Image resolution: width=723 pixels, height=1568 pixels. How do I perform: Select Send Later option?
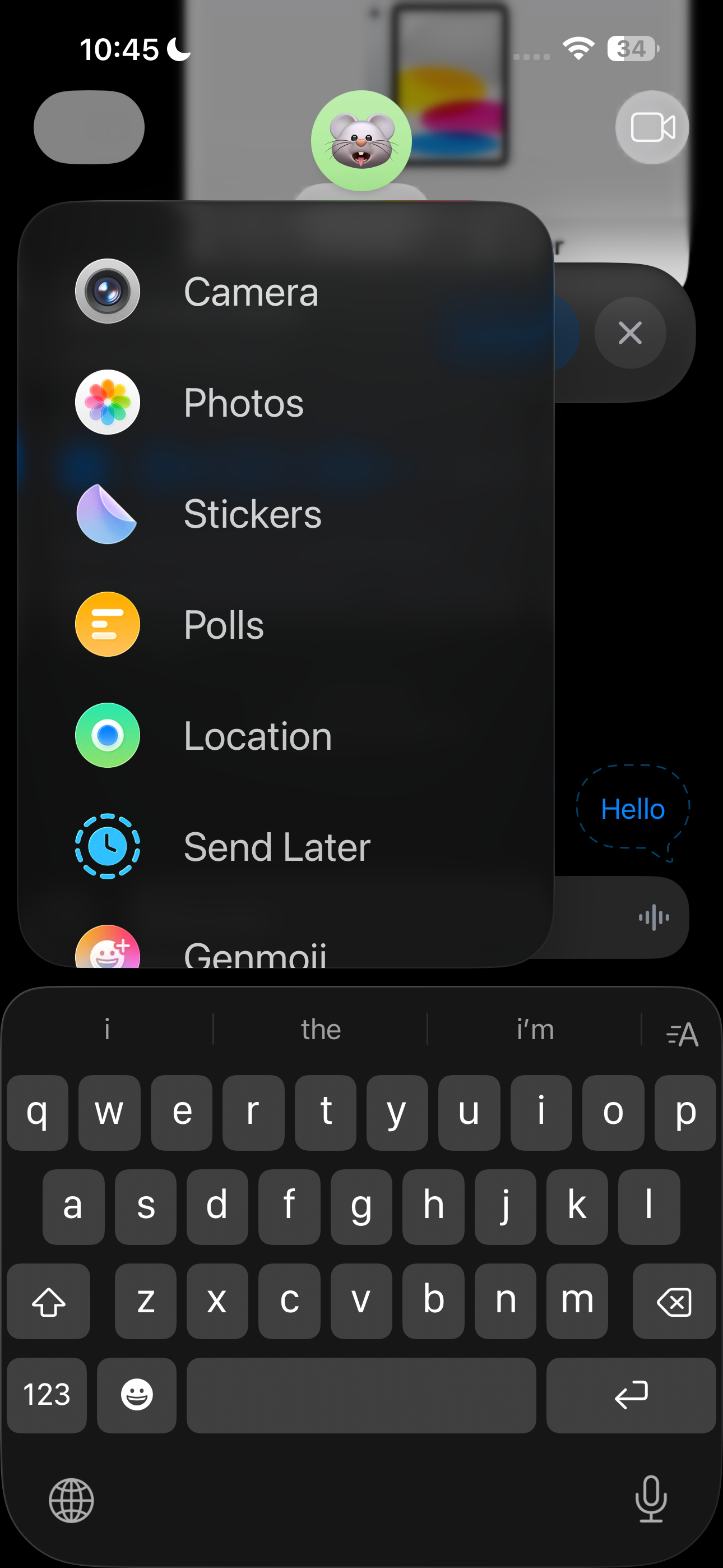click(x=276, y=847)
